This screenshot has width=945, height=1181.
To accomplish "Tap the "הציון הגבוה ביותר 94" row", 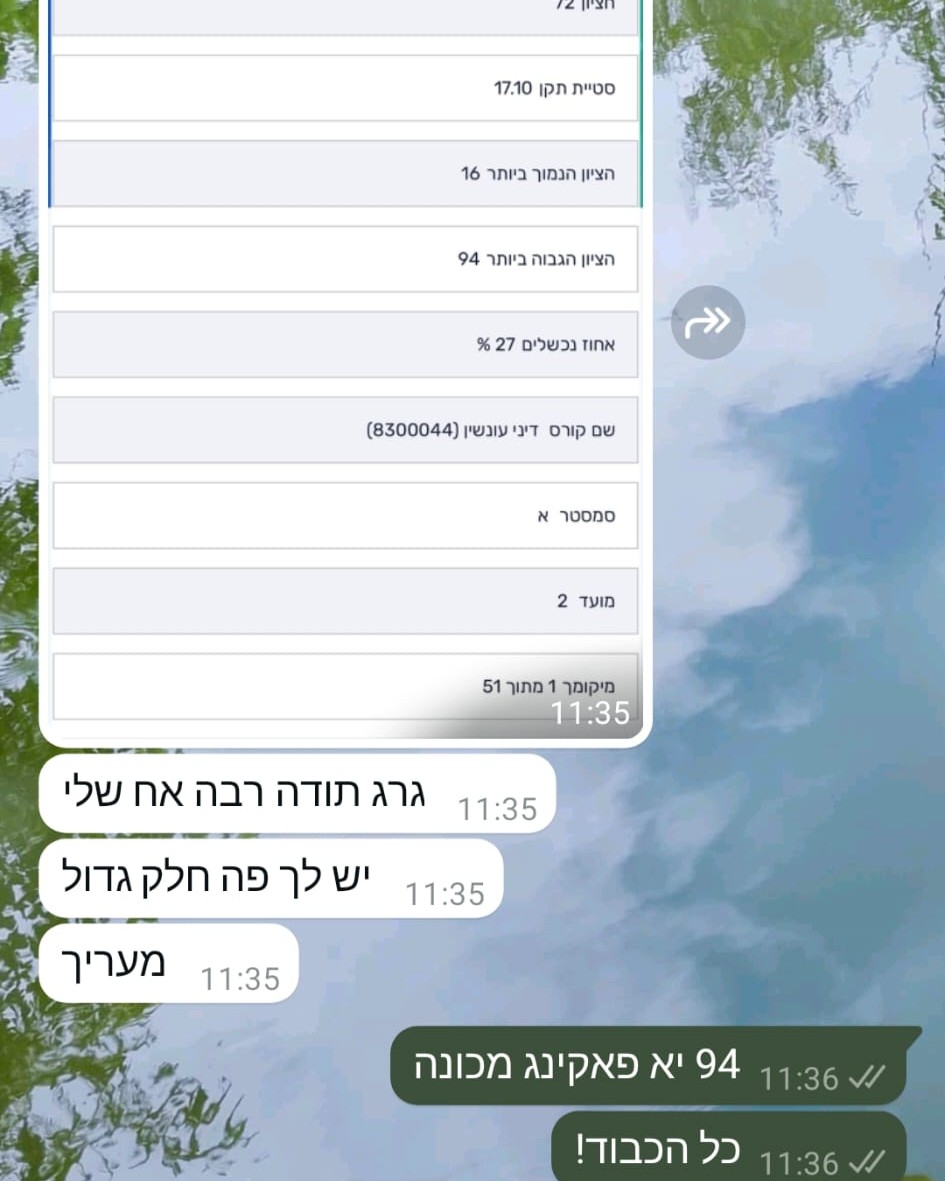I will point(345,258).
